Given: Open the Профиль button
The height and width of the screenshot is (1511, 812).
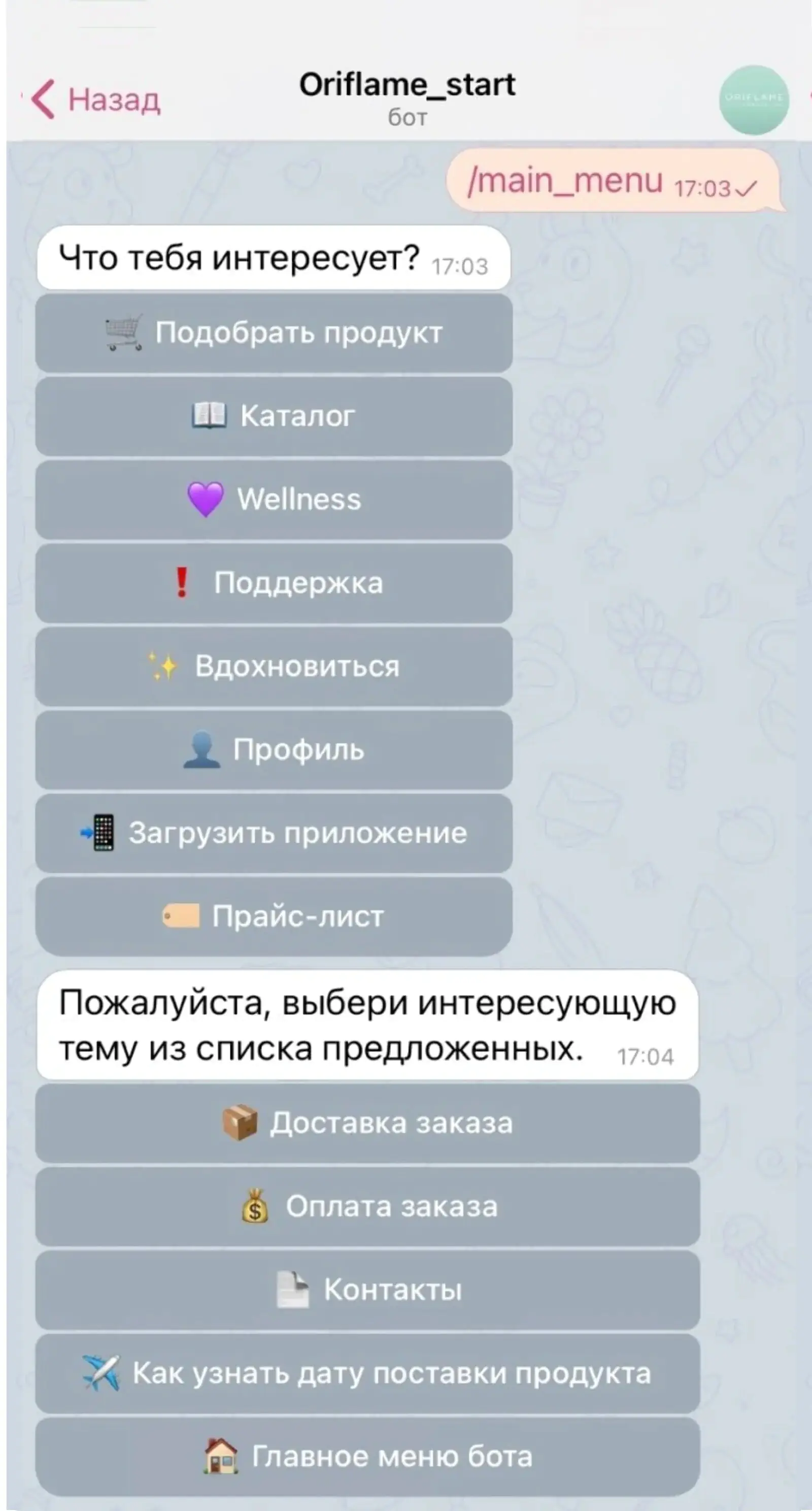Looking at the screenshot, I should (x=274, y=749).
